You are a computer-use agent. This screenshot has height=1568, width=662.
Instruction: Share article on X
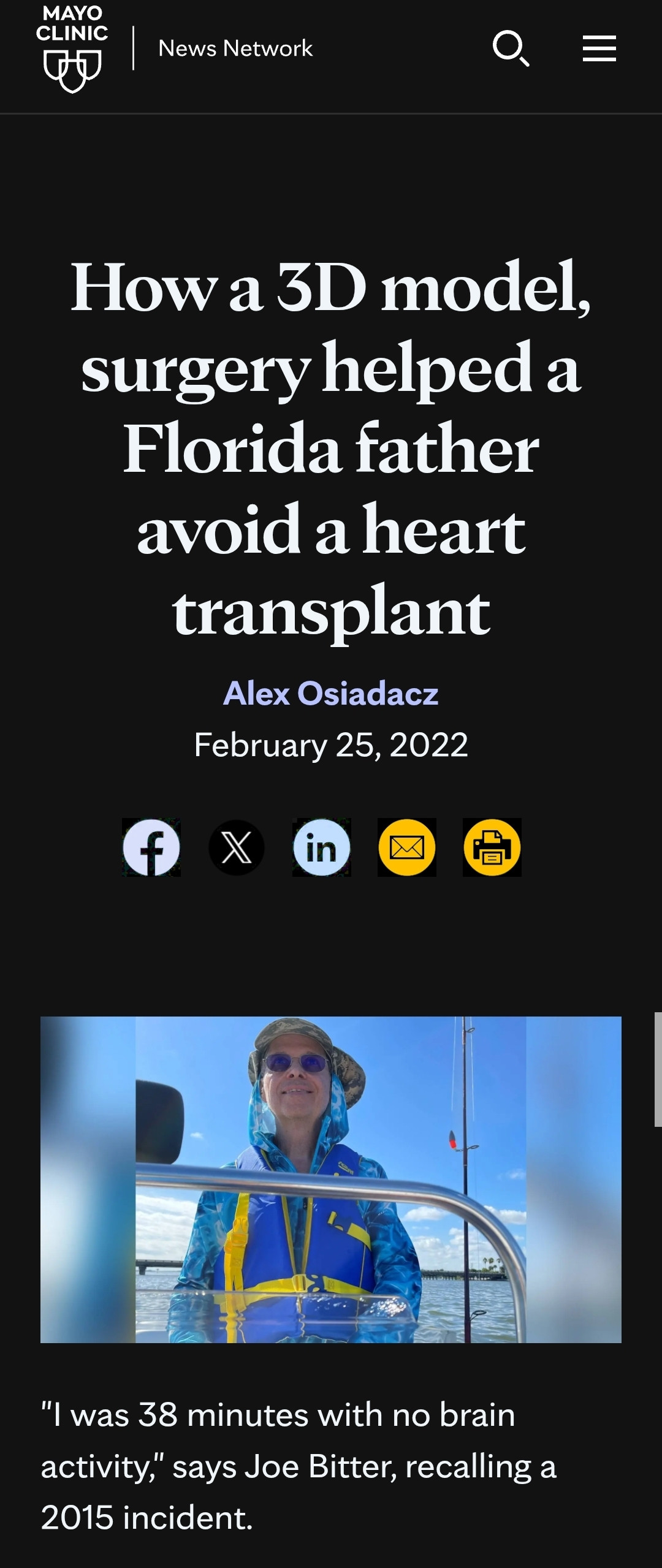237,847
